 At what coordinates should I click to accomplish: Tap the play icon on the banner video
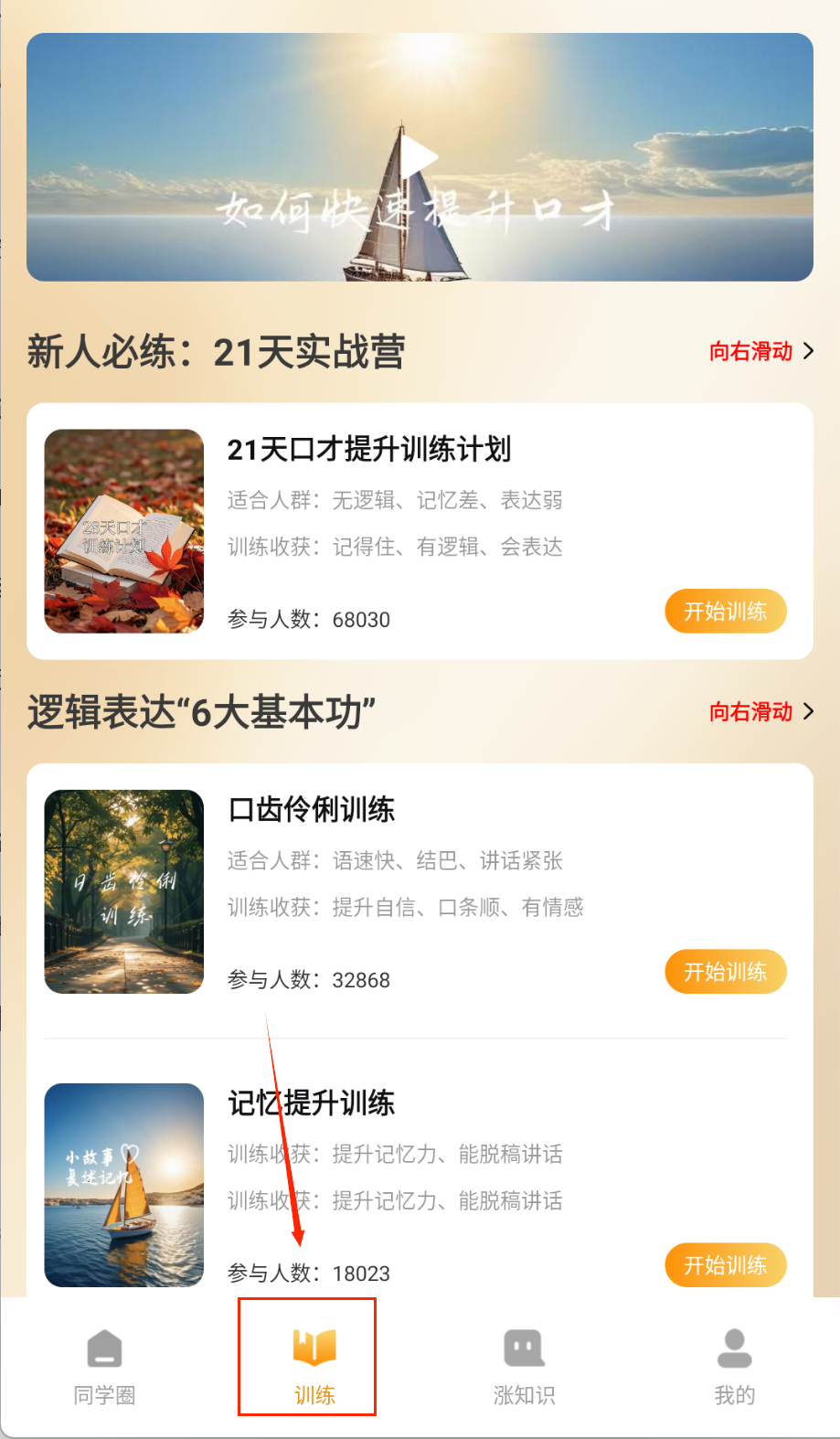coord(420,155)
